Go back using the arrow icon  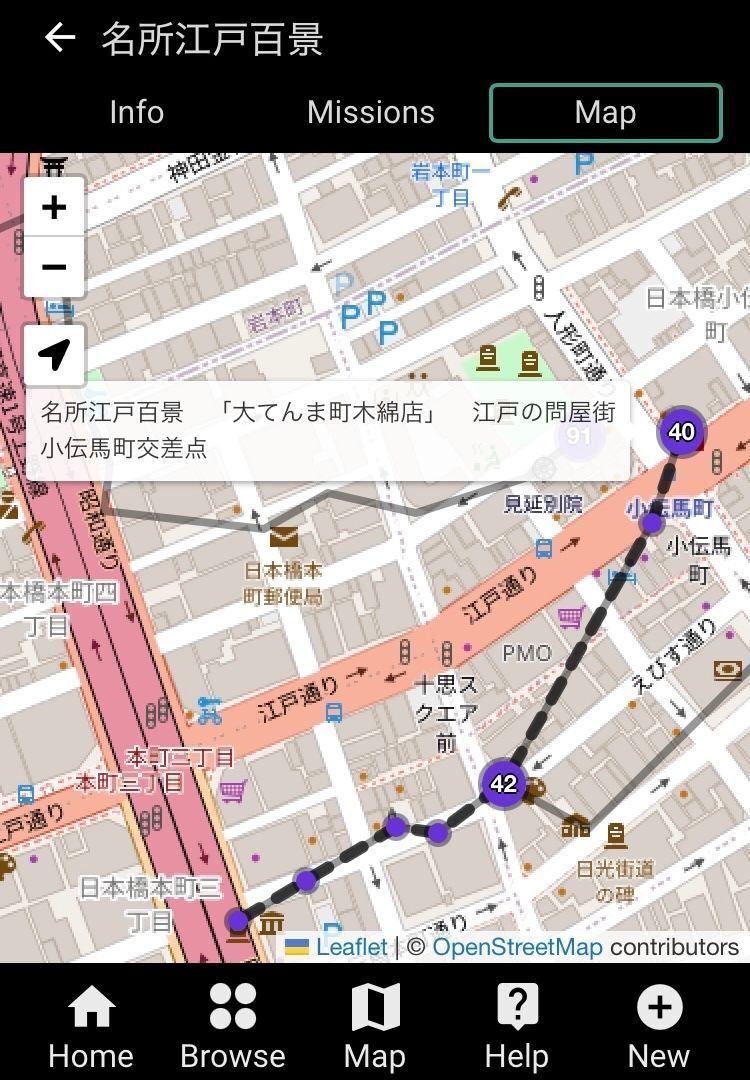click(60, 39)
